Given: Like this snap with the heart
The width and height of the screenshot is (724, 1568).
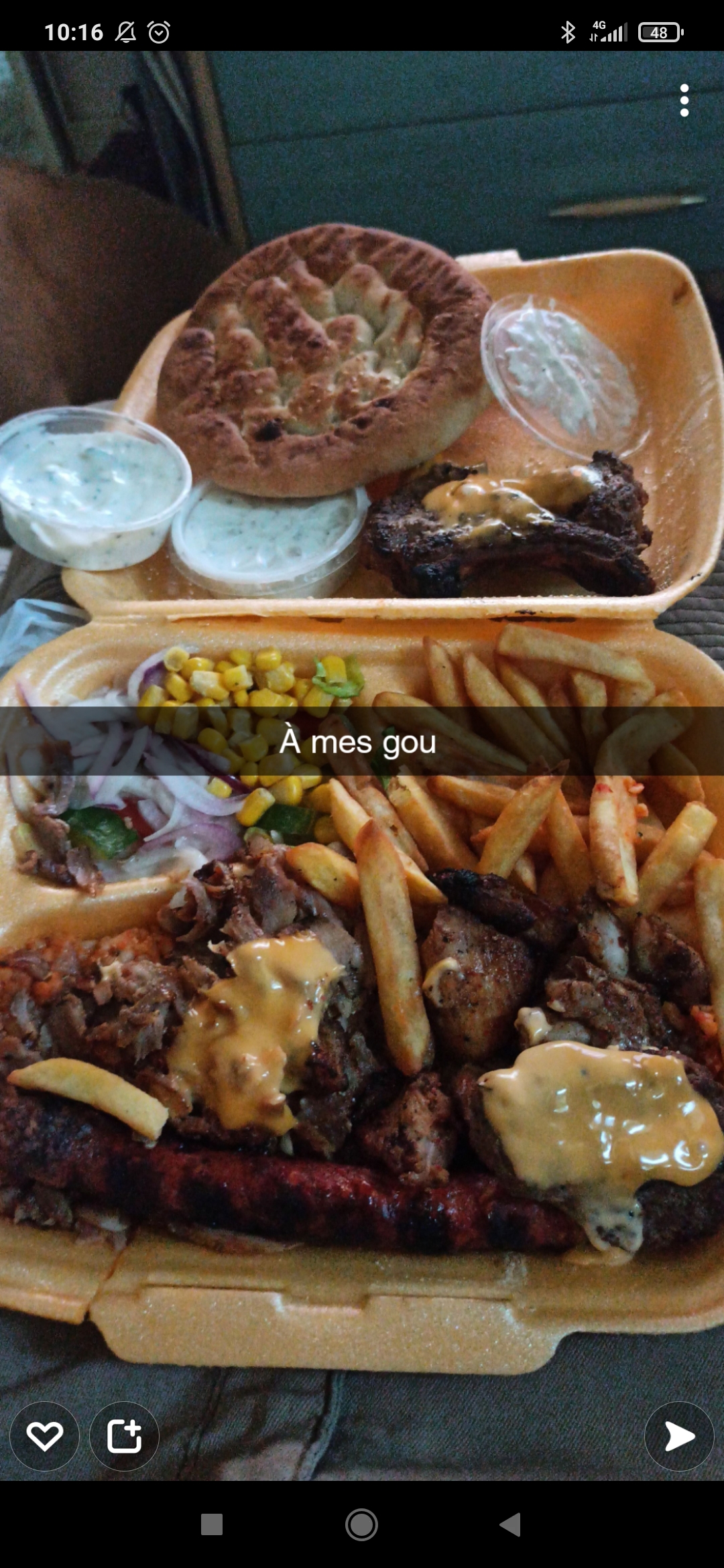Looking at the screenshot, I should (x=44, y=1436).
